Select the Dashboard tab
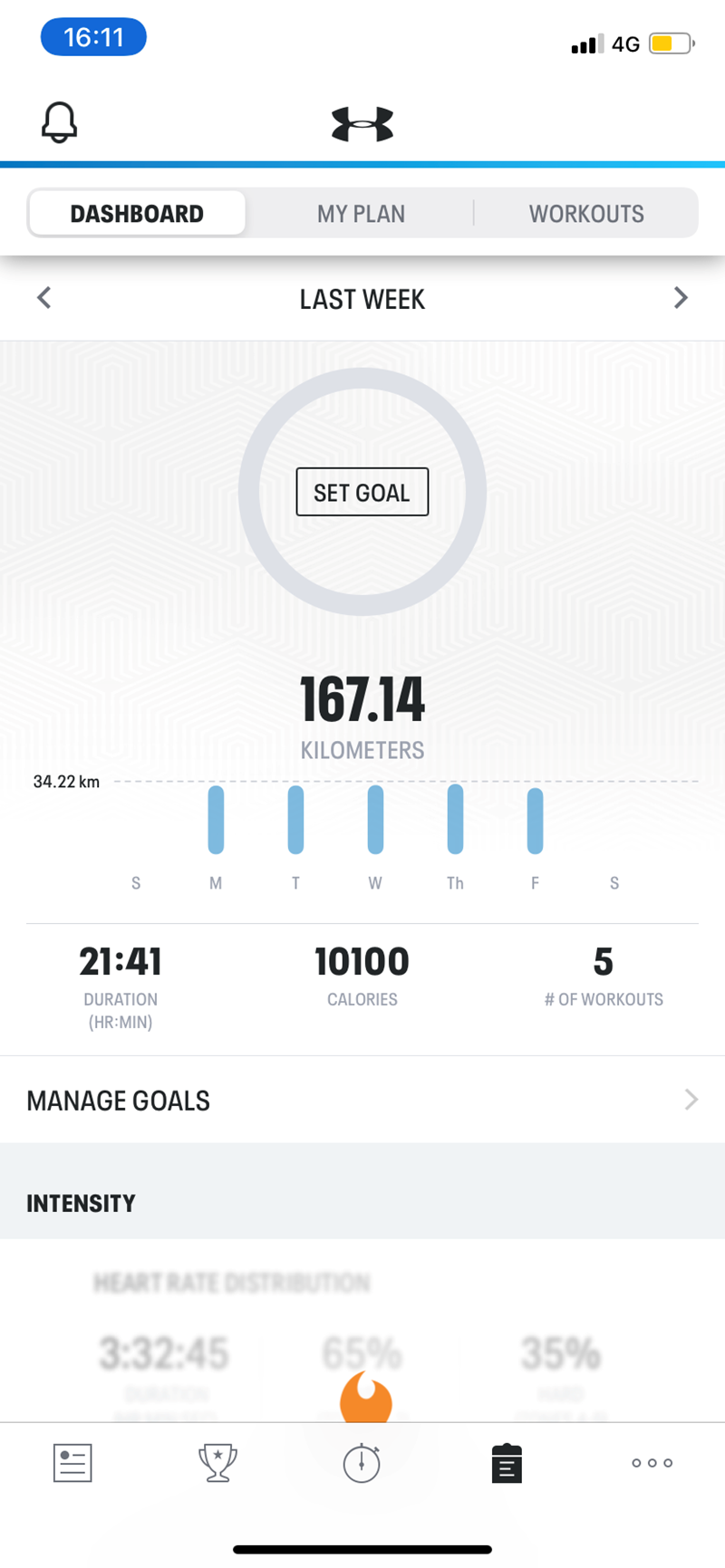Screen dimensions: 725x1568 click(x=137, y=214)
